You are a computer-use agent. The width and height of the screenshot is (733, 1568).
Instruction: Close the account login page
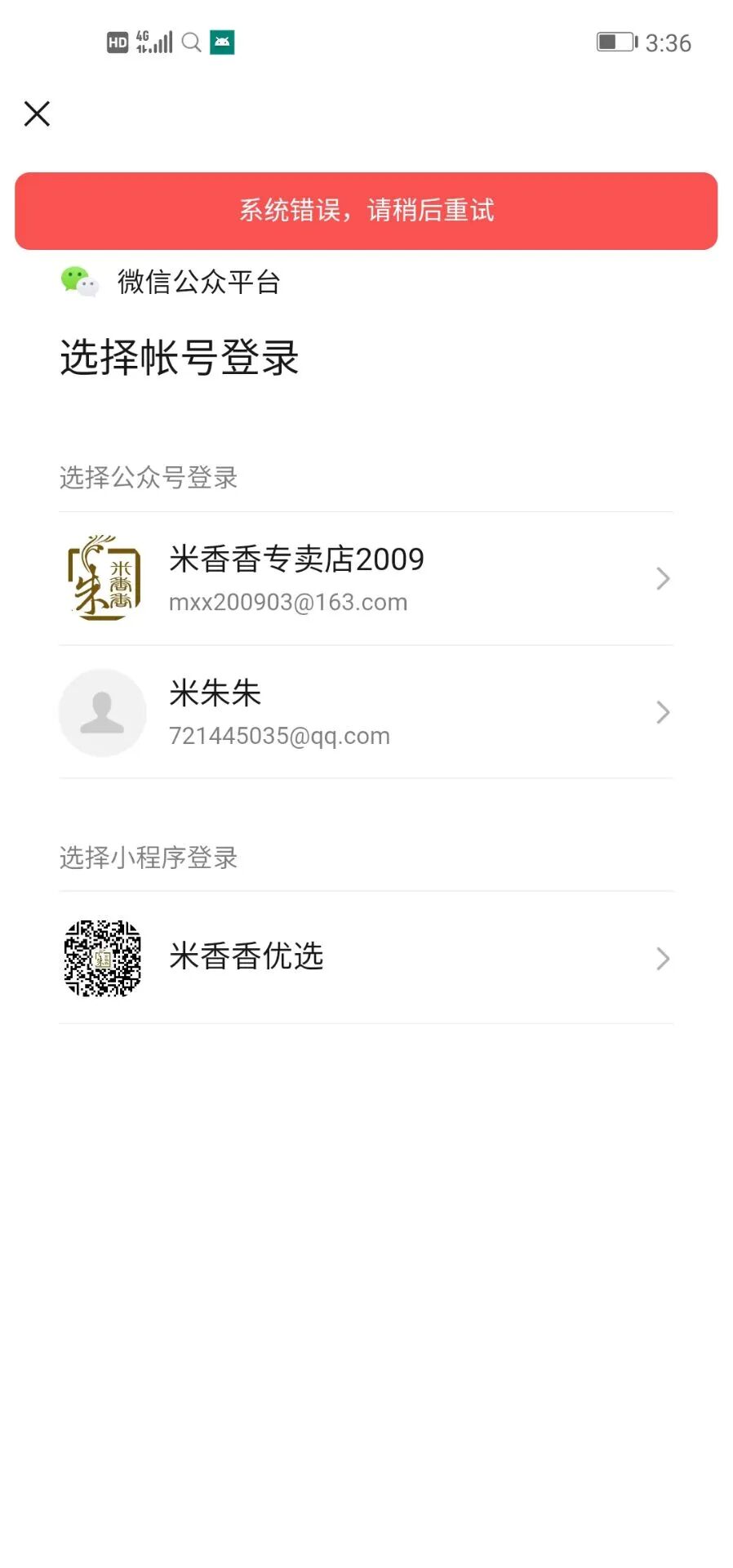click(x=37, y=114)
